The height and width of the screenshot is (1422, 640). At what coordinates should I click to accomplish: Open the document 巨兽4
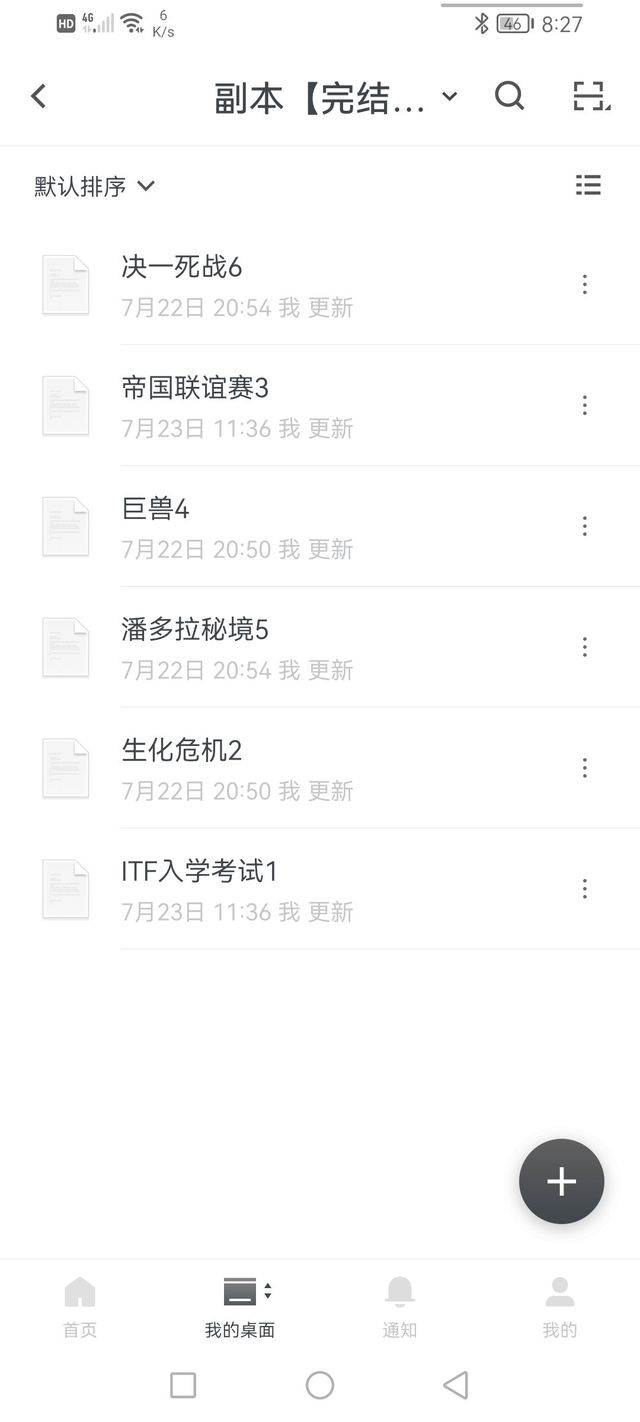pyautogui.click(x=155, y=509)
